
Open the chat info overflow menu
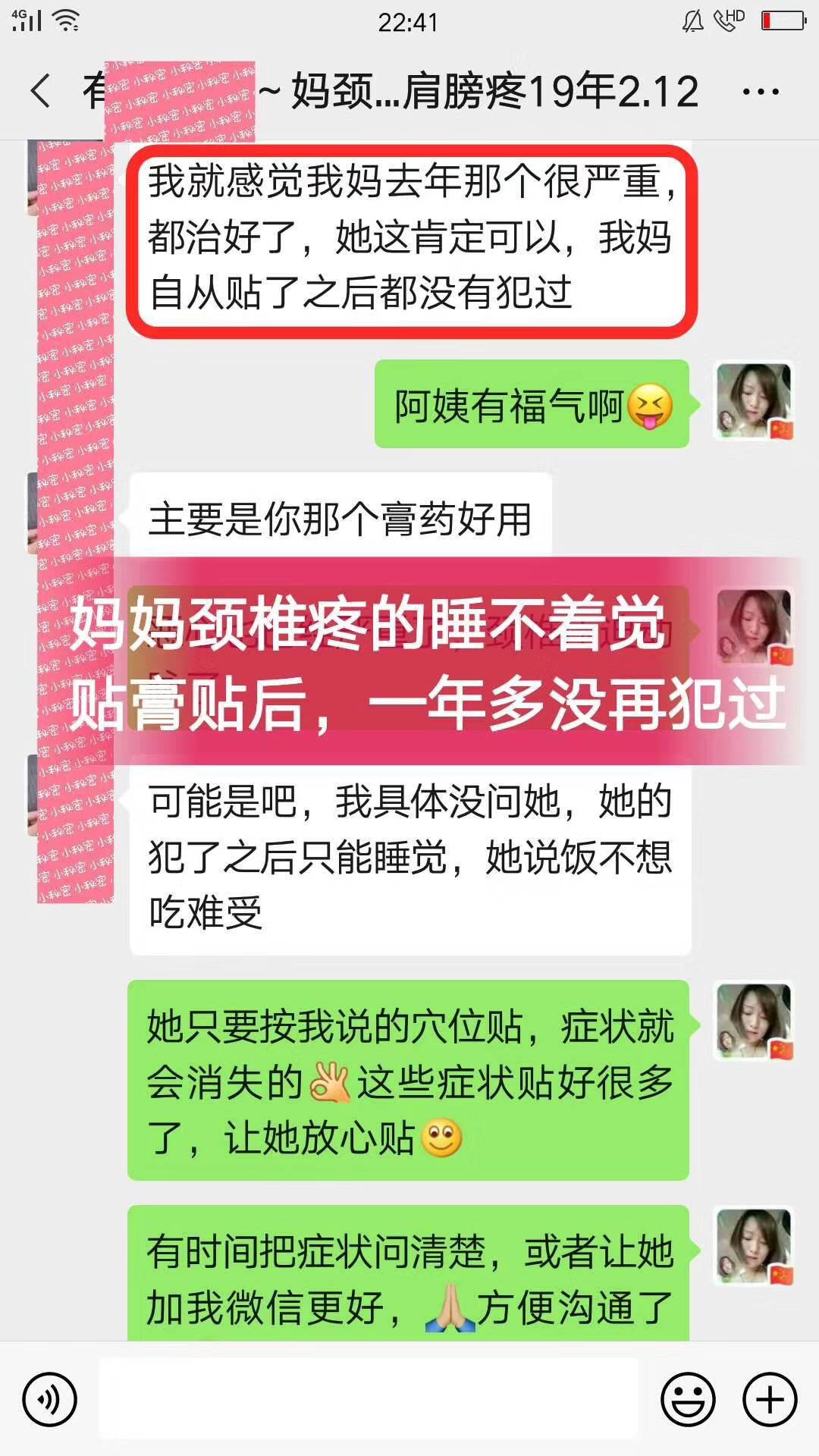(x=760, y=93)
